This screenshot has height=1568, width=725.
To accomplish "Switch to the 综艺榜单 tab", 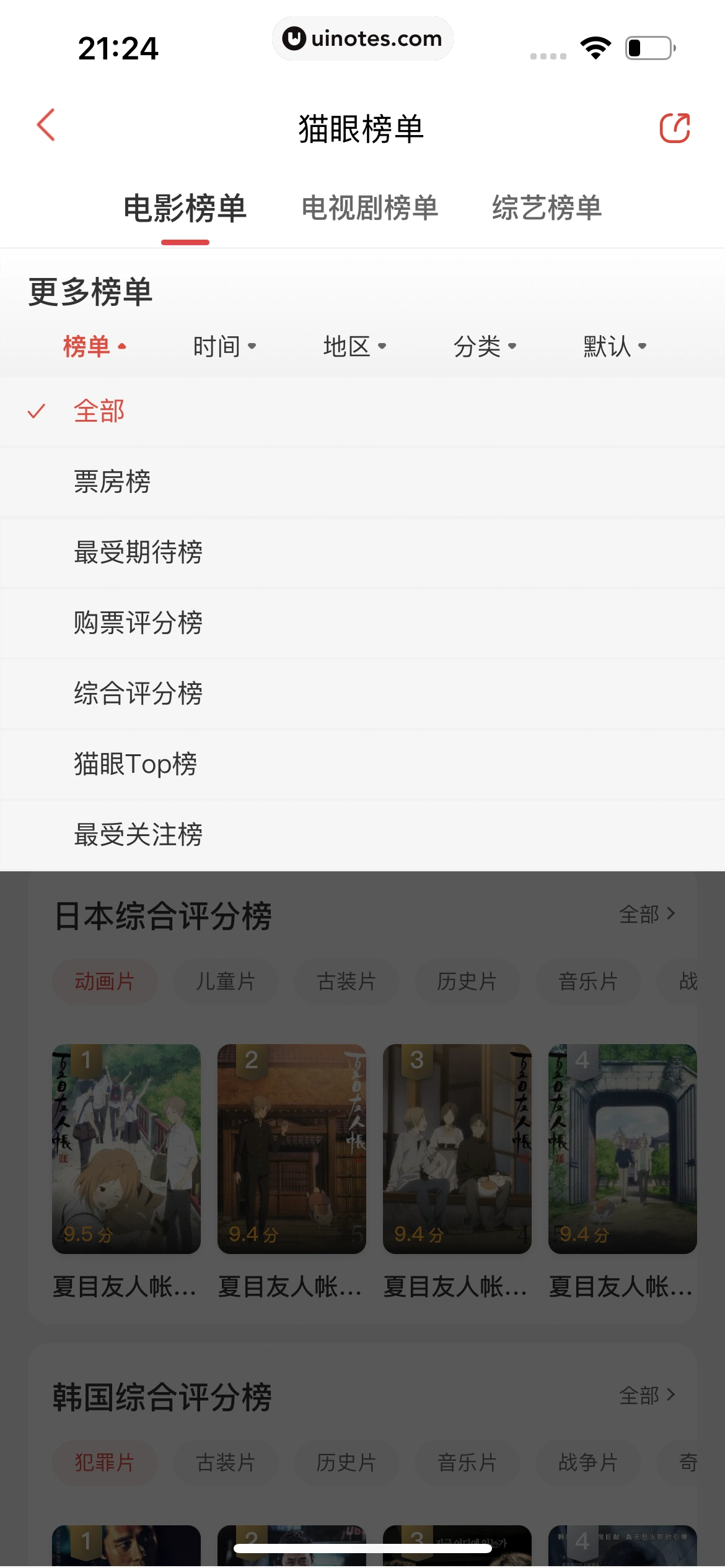I will tap(547, 209).
